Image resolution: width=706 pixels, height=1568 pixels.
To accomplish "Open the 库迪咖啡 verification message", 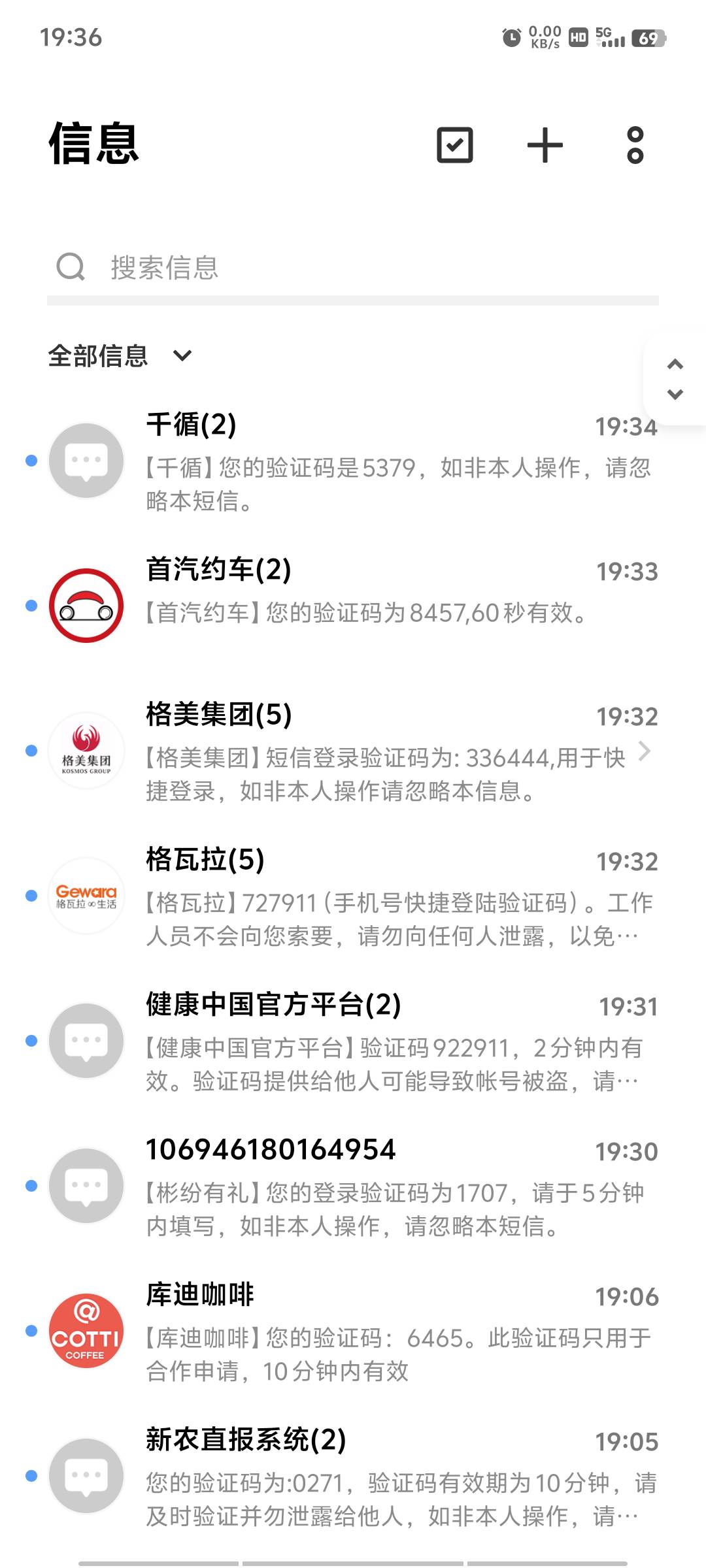I will point(353,1331).
